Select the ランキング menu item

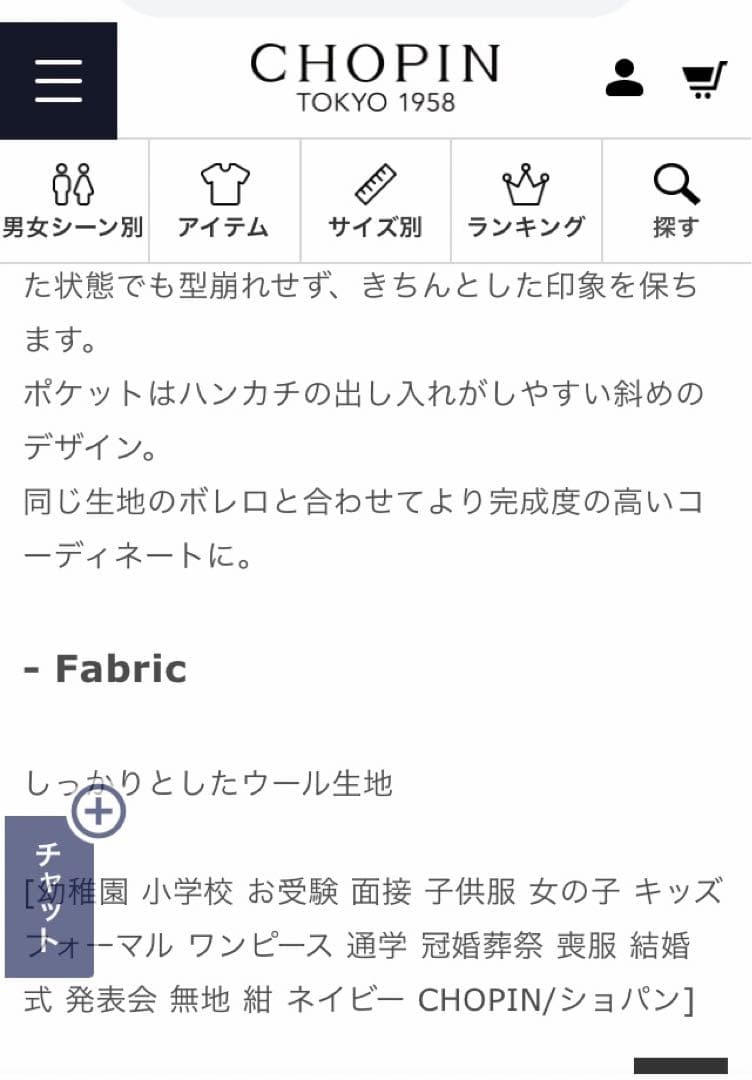pyautogui.click(x=526, y=200)
